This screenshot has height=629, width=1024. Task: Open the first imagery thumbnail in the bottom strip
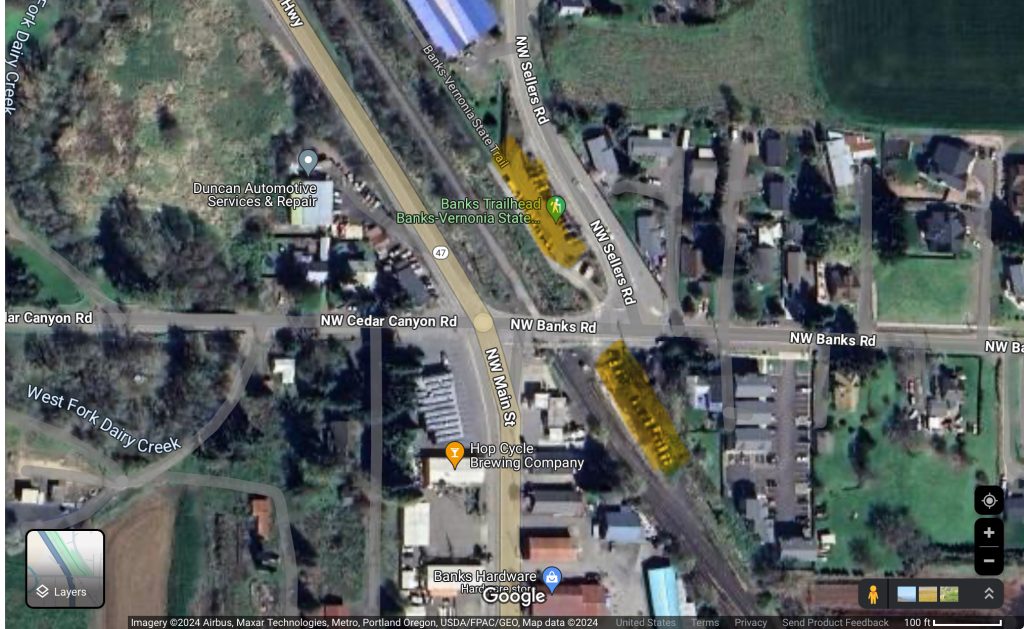point(906,594)
